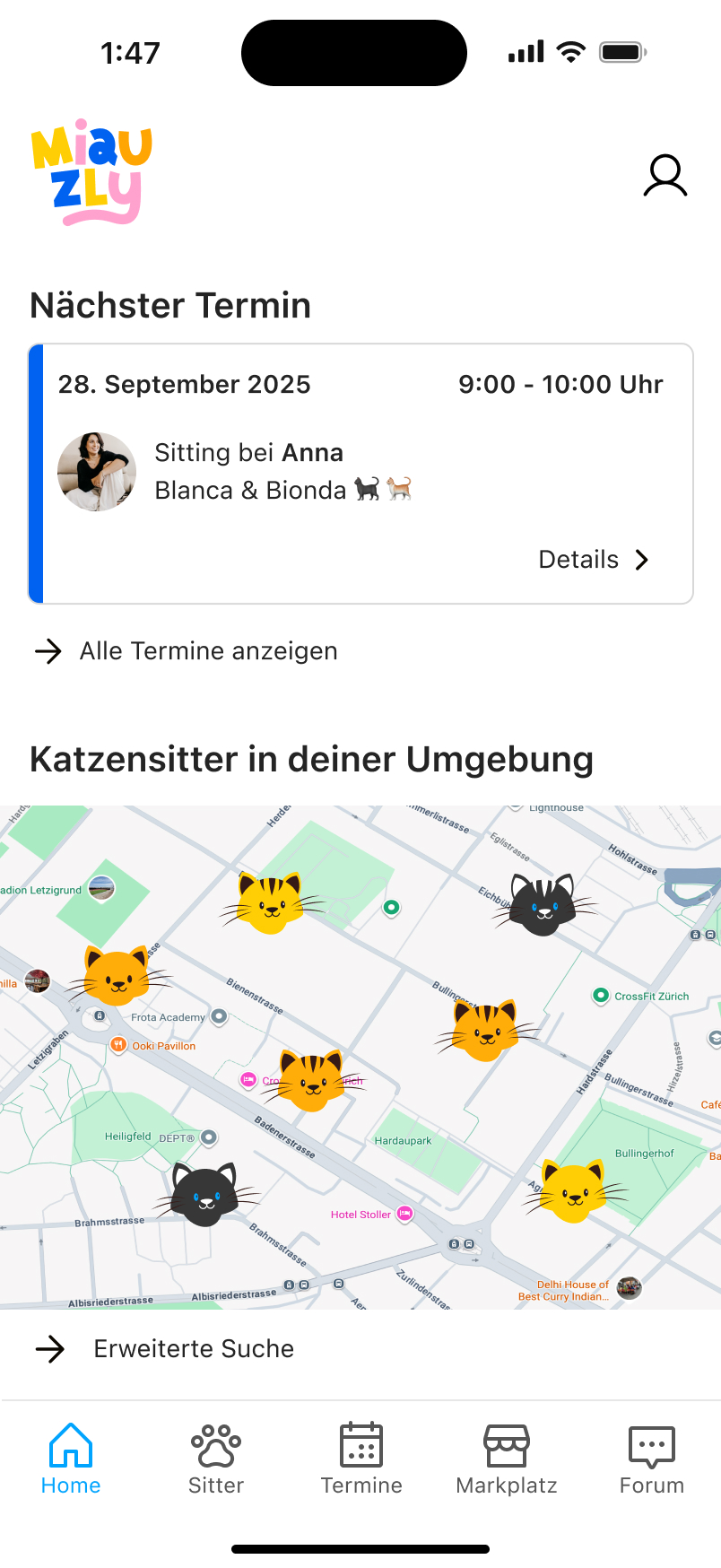Open Details of the sitting with Anna
This screenshot has width=721, height=1568.
pos(578,559)
